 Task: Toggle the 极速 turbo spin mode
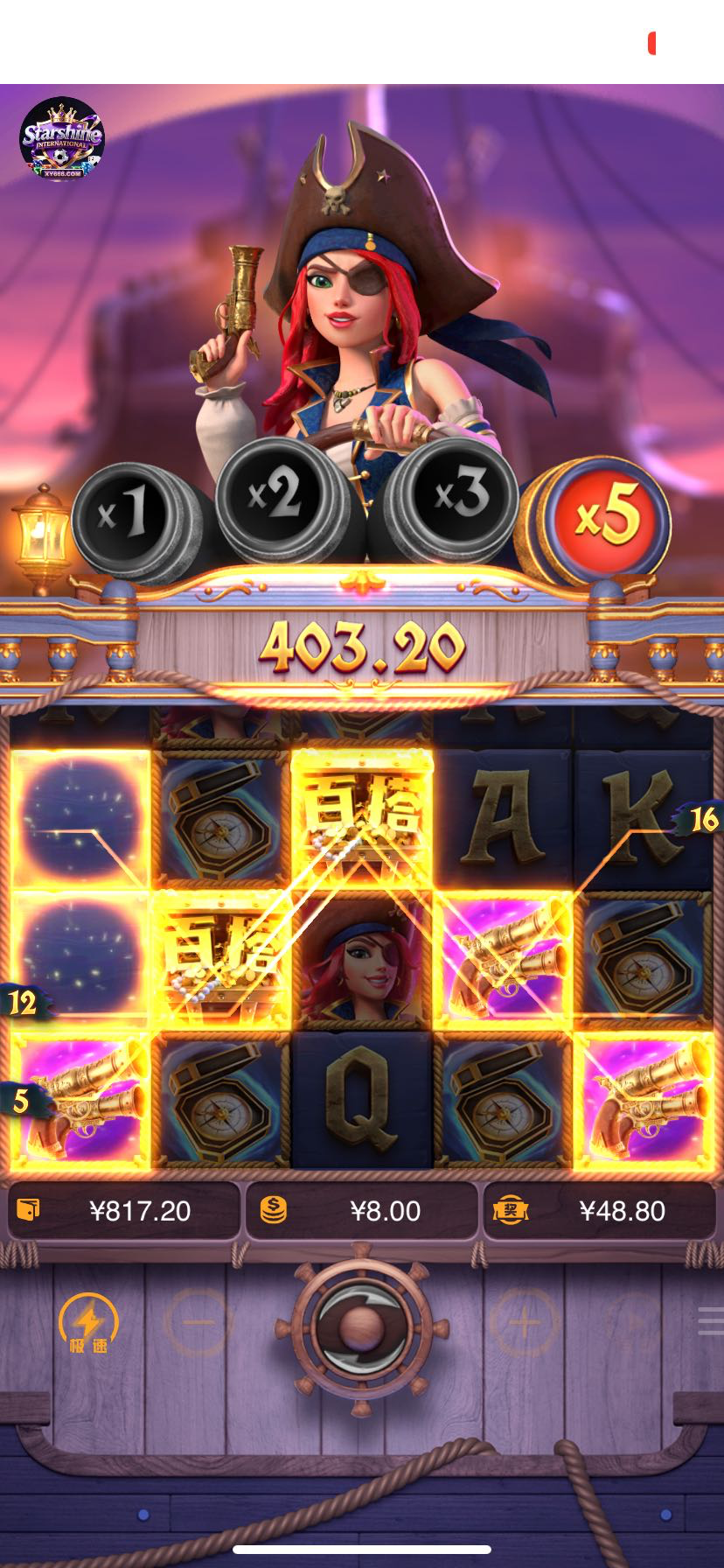[x=87, y=1323]
